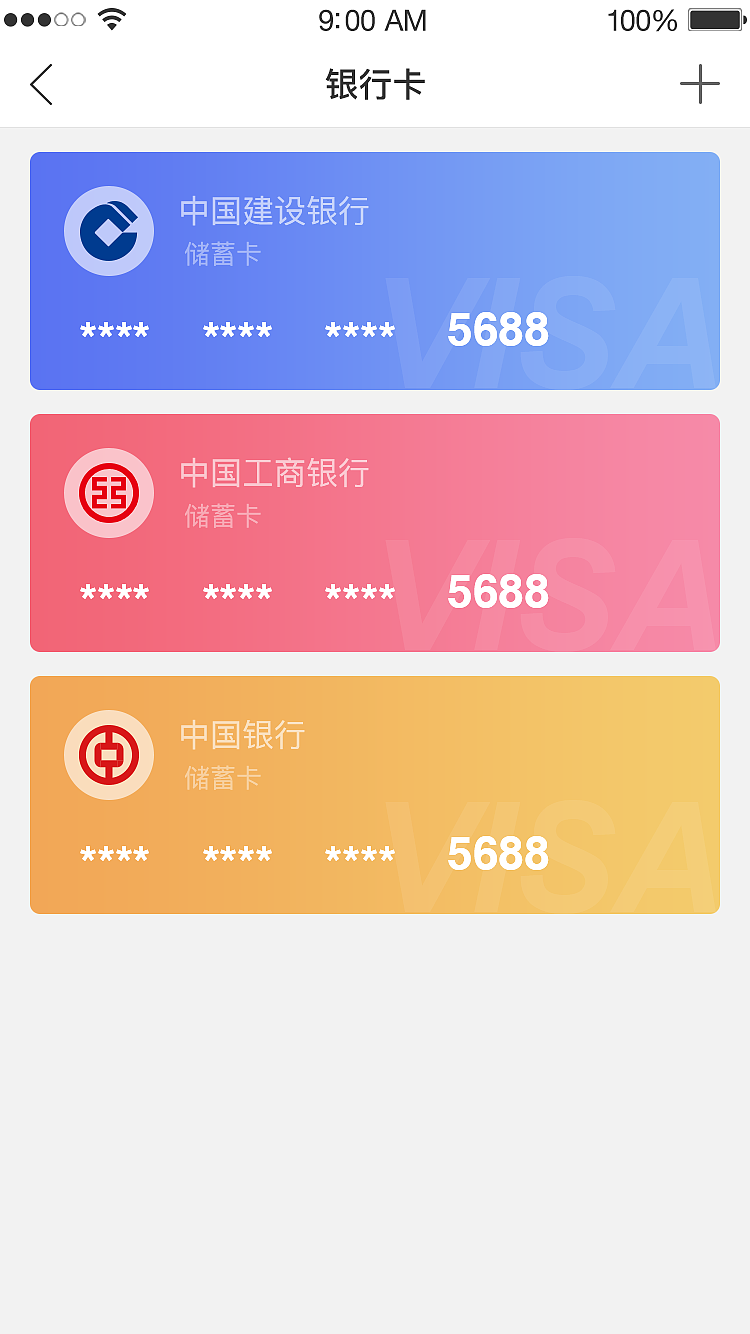Select the Bank of China logo icon
750x1334 pixels.
pos(109,755)
